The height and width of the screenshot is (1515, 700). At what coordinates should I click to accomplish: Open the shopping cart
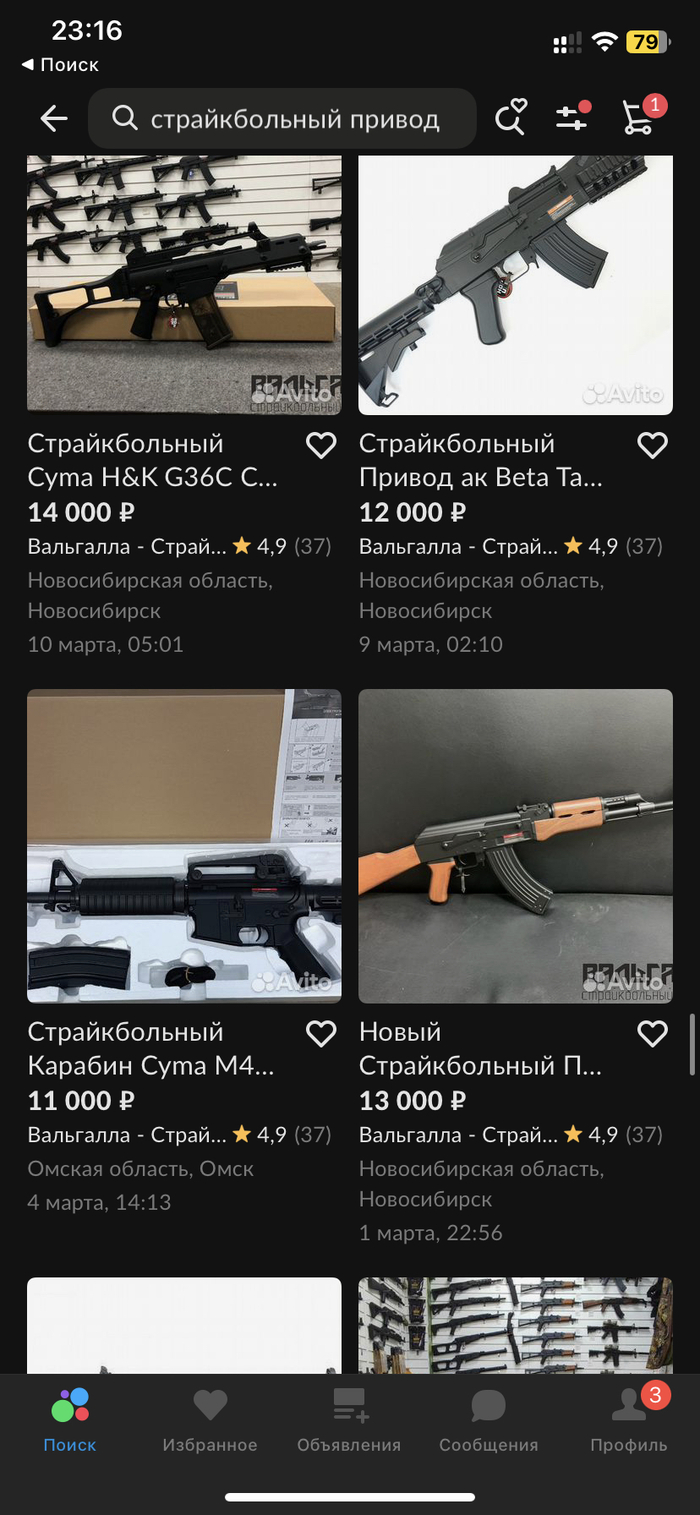[638, 118]
